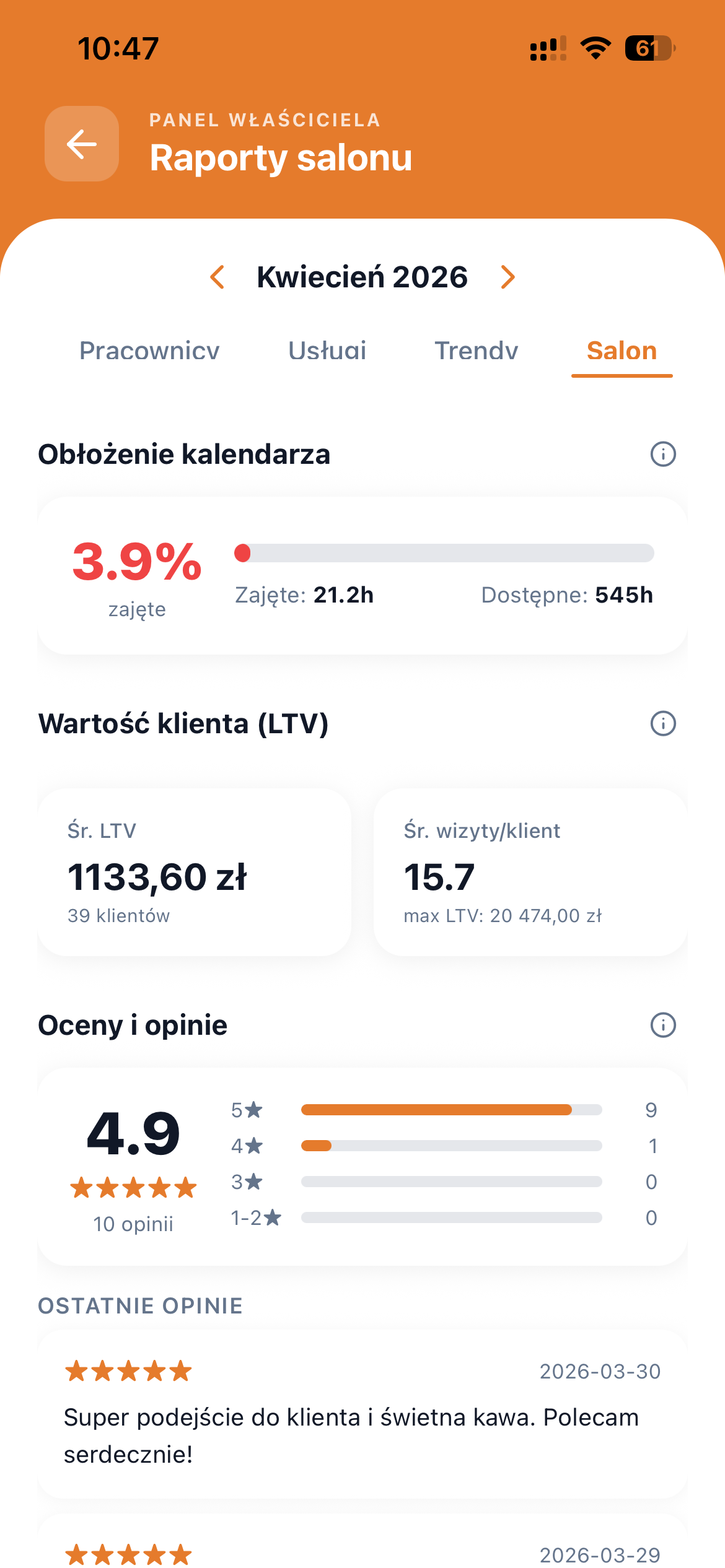
Task: Open the Salon tab
Action: (621, 351)
